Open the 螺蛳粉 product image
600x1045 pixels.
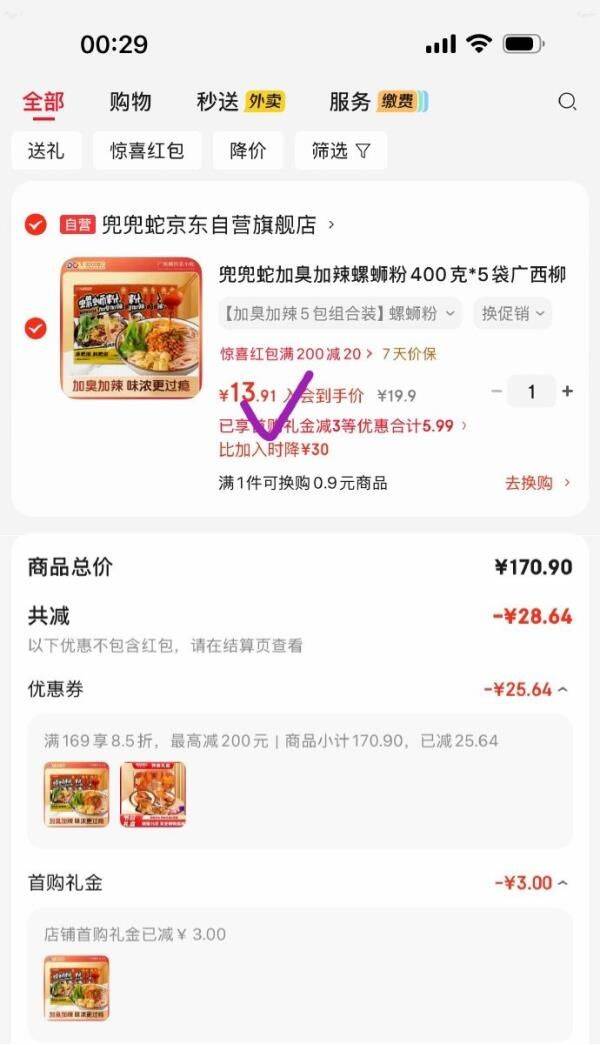click(131, 328)
